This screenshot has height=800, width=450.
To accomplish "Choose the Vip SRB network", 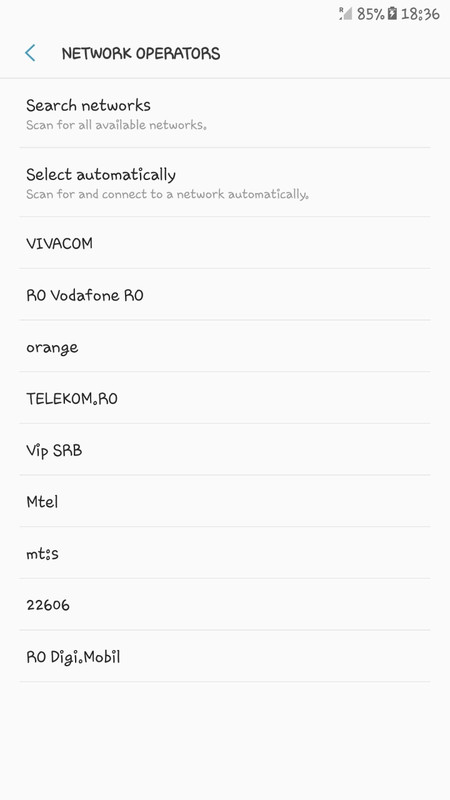I will click(x=225, y=449).
